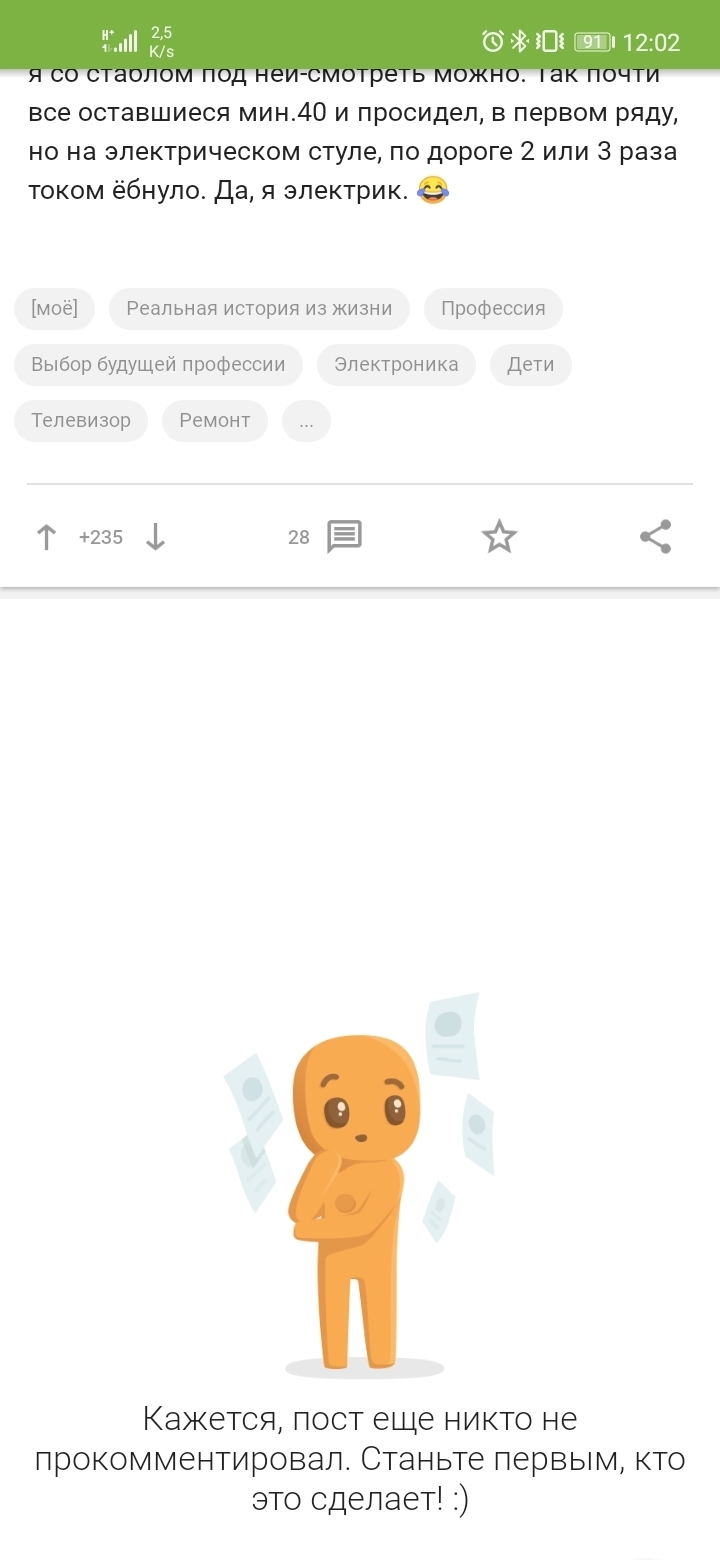
Task: Expand more tags with the ellipsis chip
Action: [306, 420]
